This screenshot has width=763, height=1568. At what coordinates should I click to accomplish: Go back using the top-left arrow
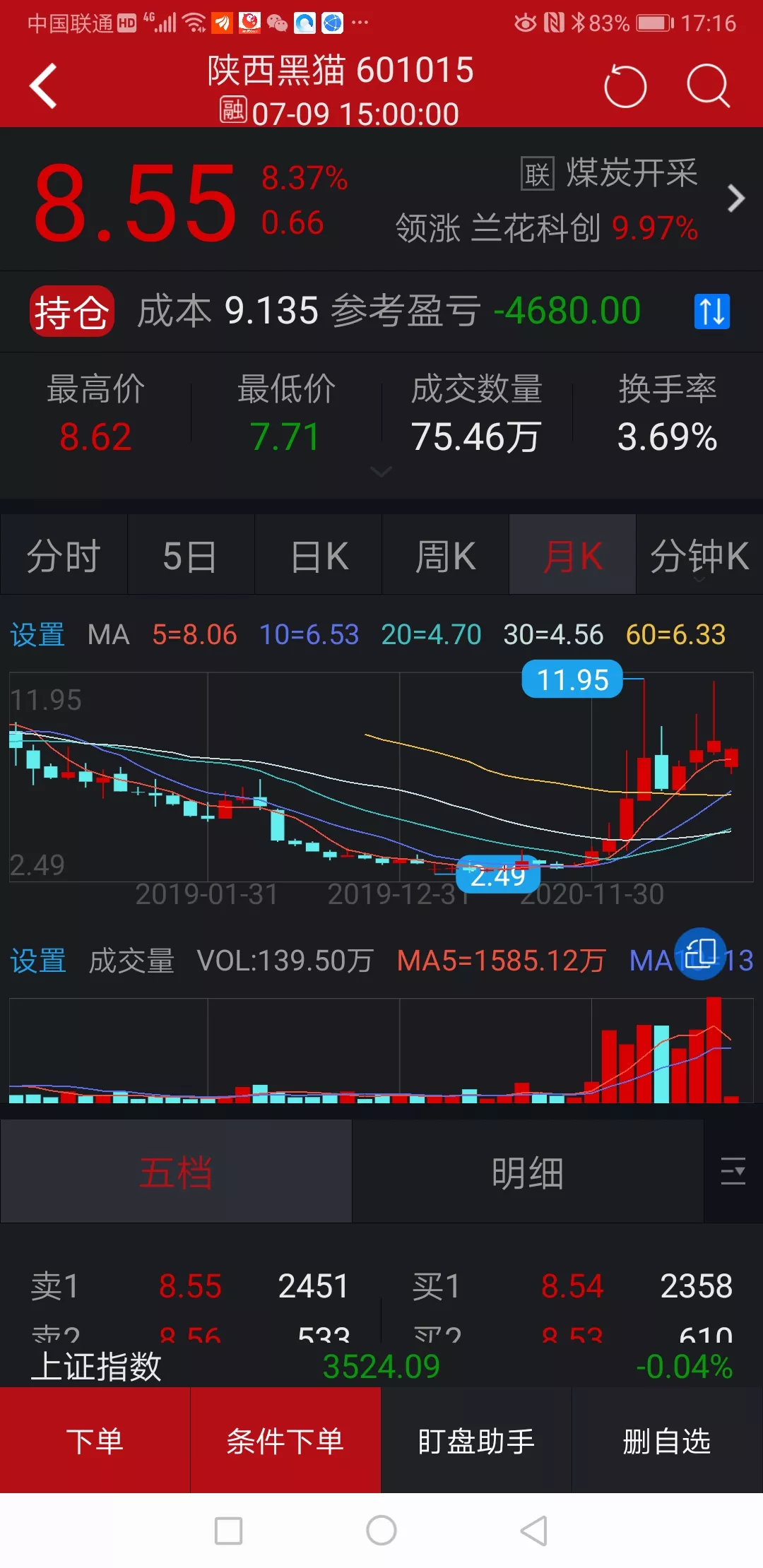coord(44,86)
